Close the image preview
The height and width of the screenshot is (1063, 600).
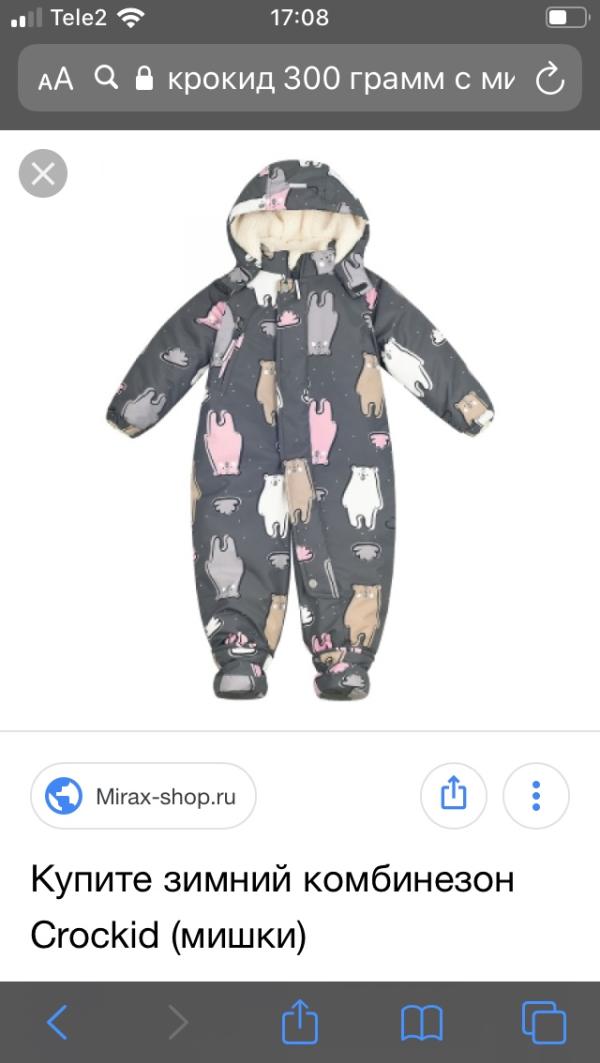point(43,174)
